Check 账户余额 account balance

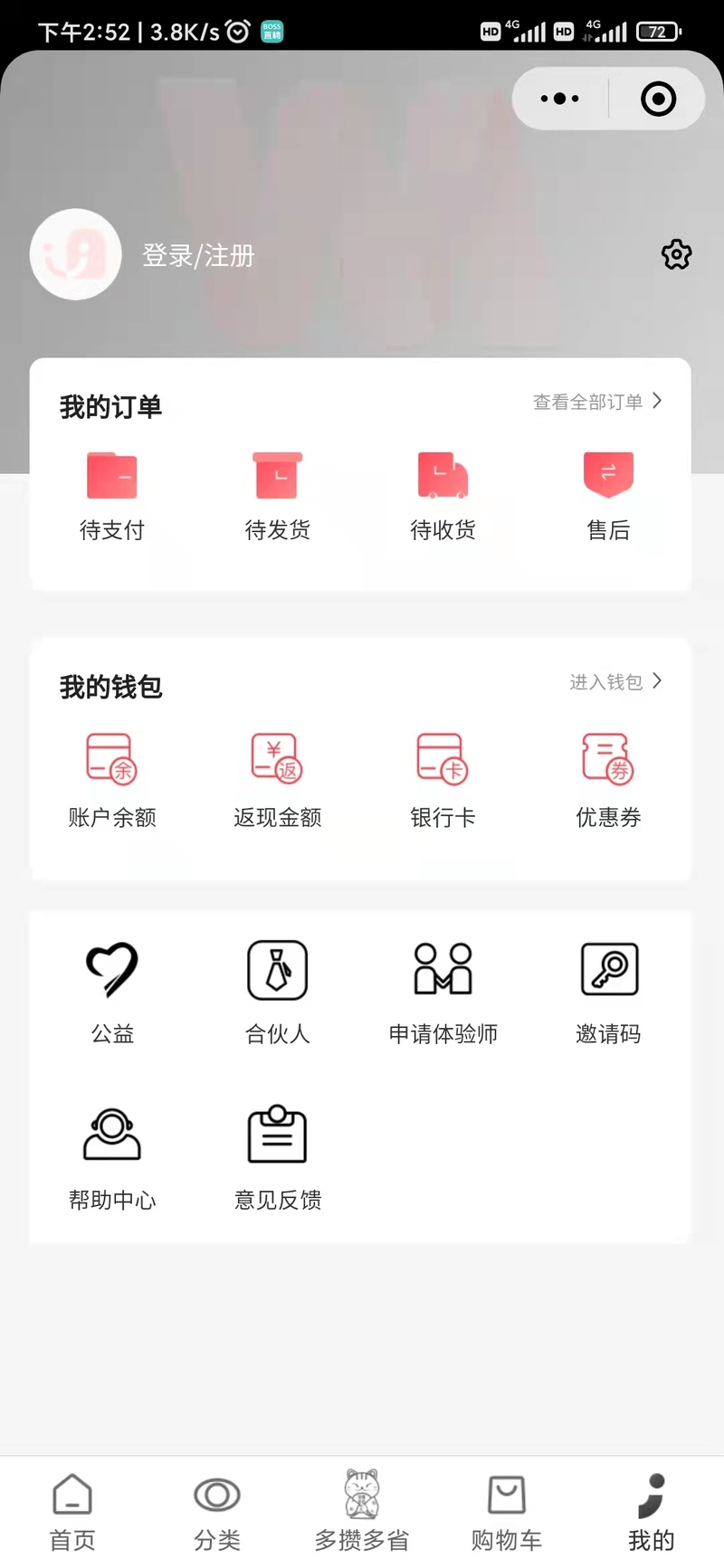click(x=112, y=781)
